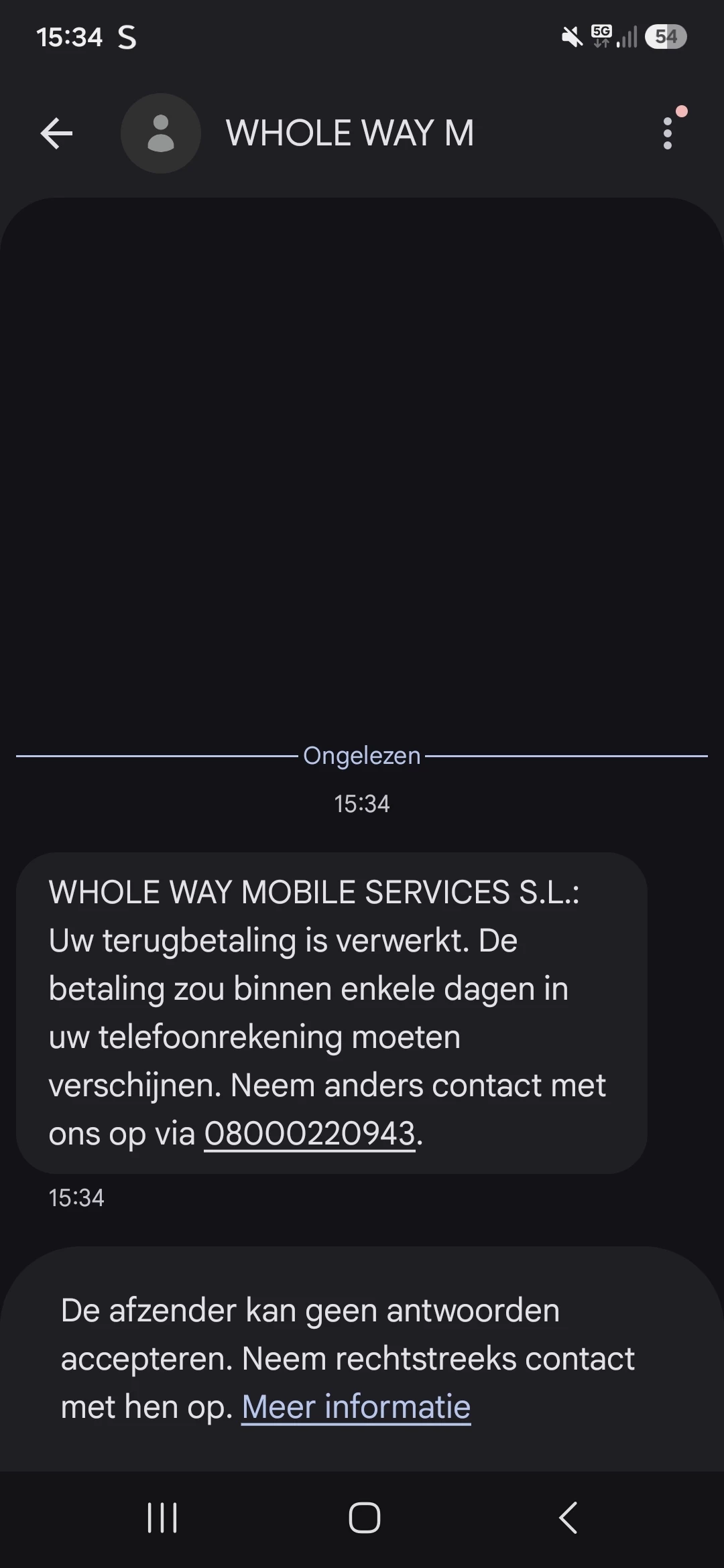Open the WHOLE WAY M contact avatar

(161, 133)
